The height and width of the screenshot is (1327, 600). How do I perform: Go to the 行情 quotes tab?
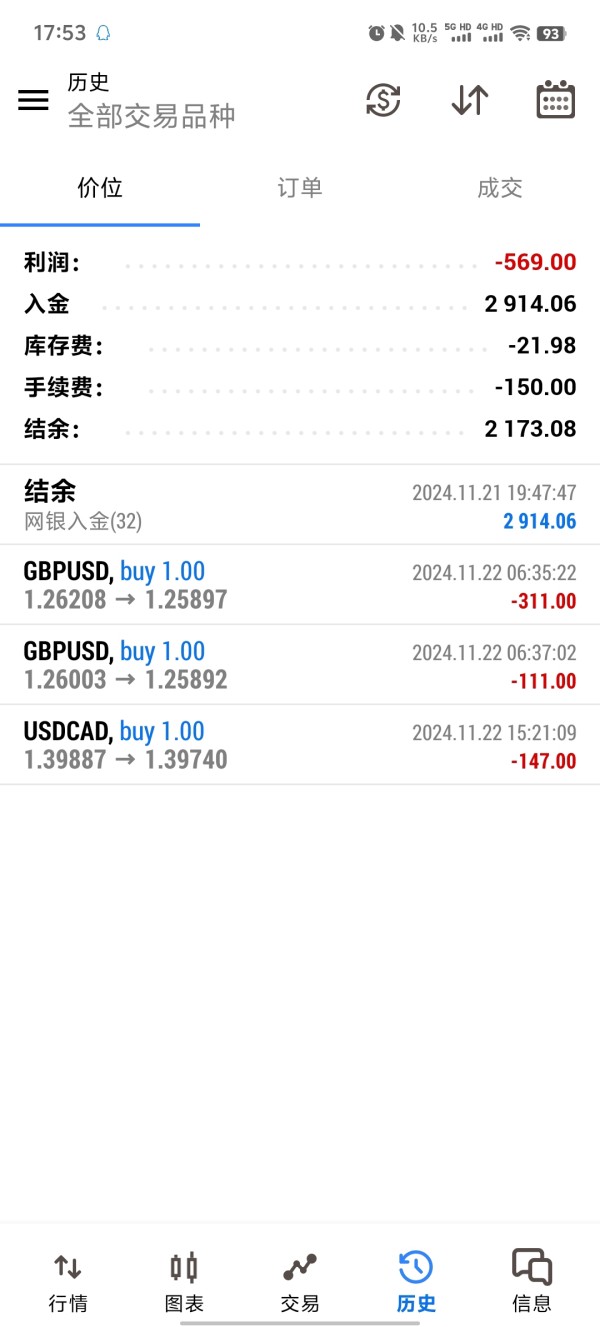[68, 1281]
